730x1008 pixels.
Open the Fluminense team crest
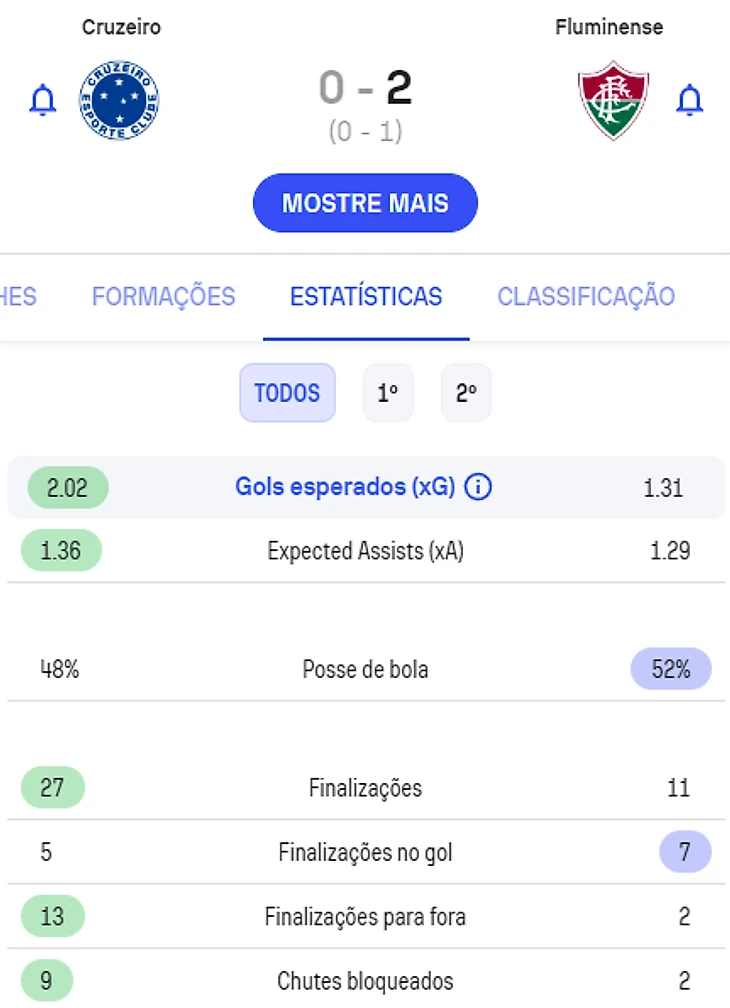click(x=613, y=101)
